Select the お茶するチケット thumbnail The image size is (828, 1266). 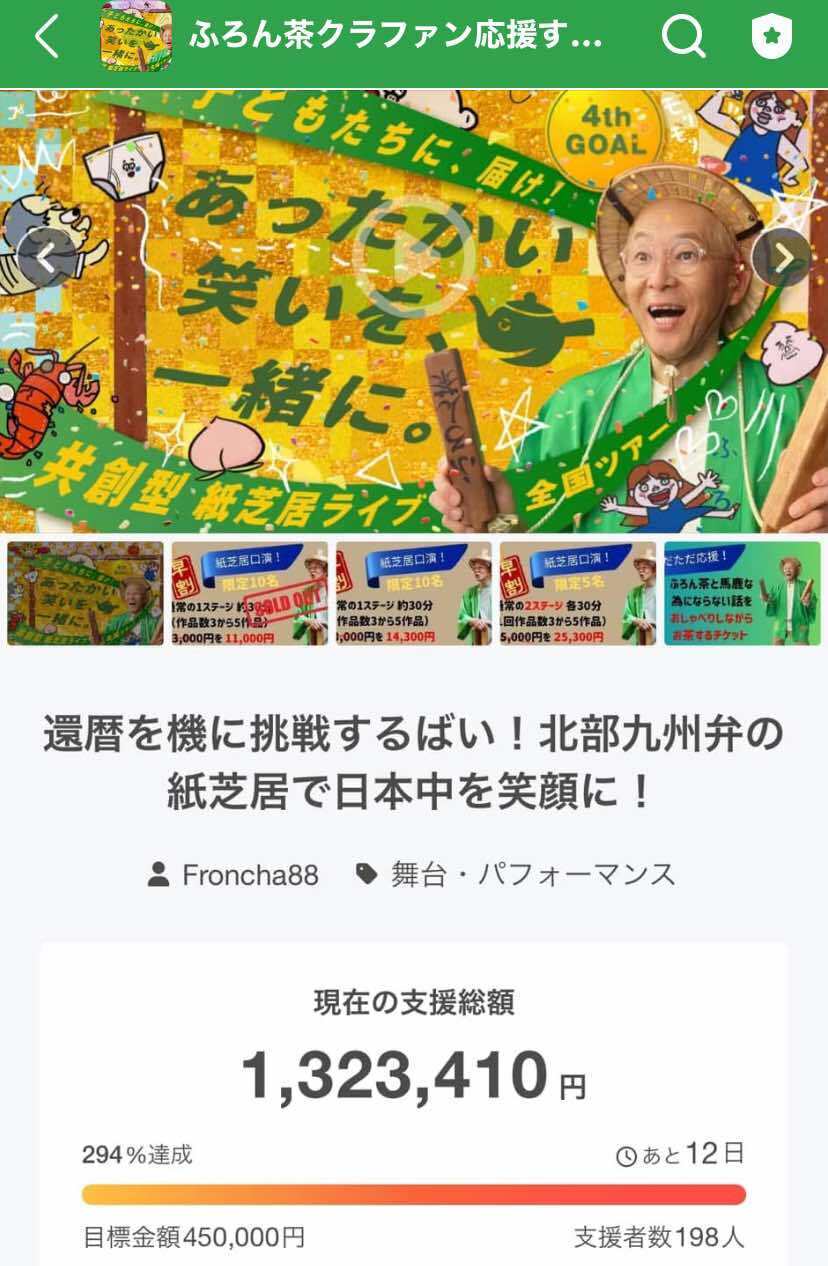[x=742, y=594]
